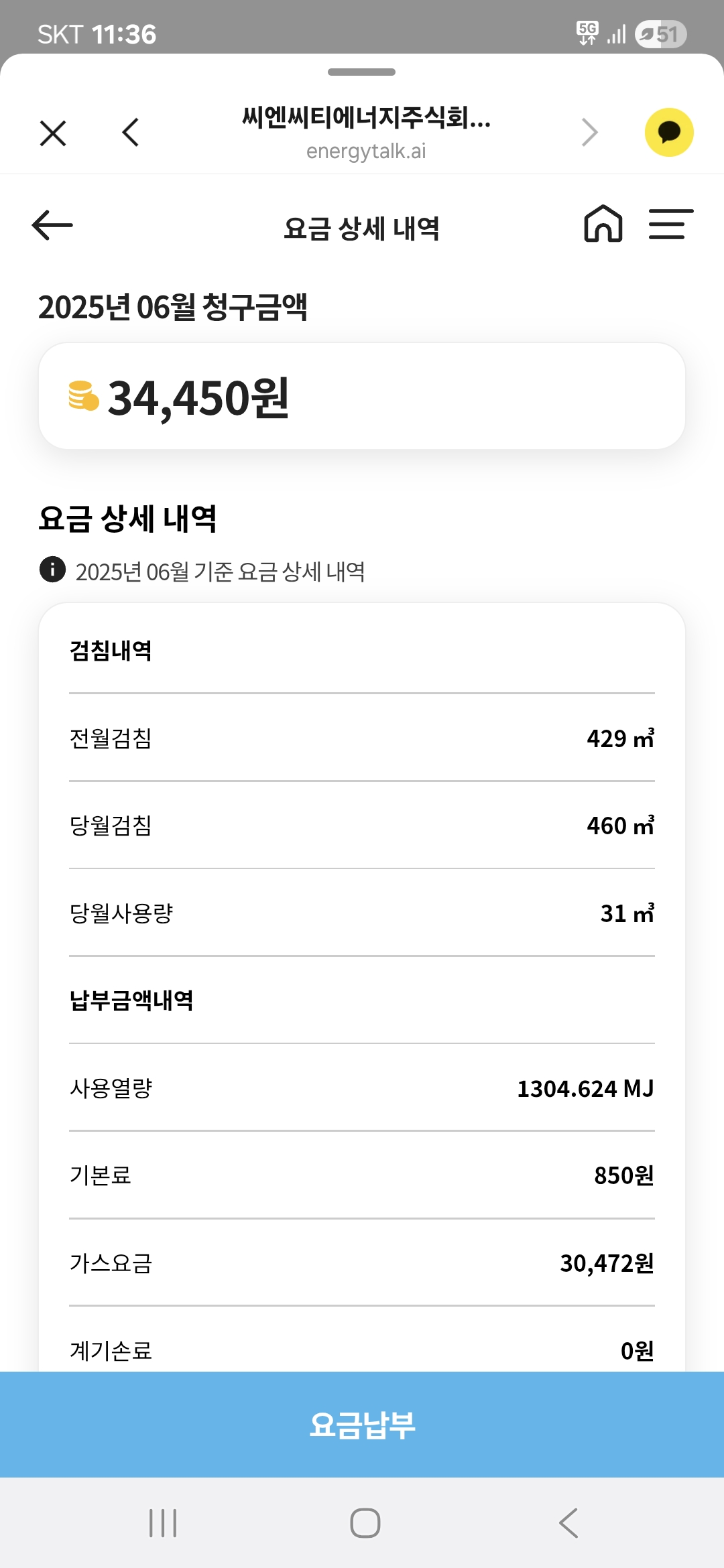The width and height of the screenshot is (724, 1568).
Task: Close the in-app browser with X
Action: point(53,133)
